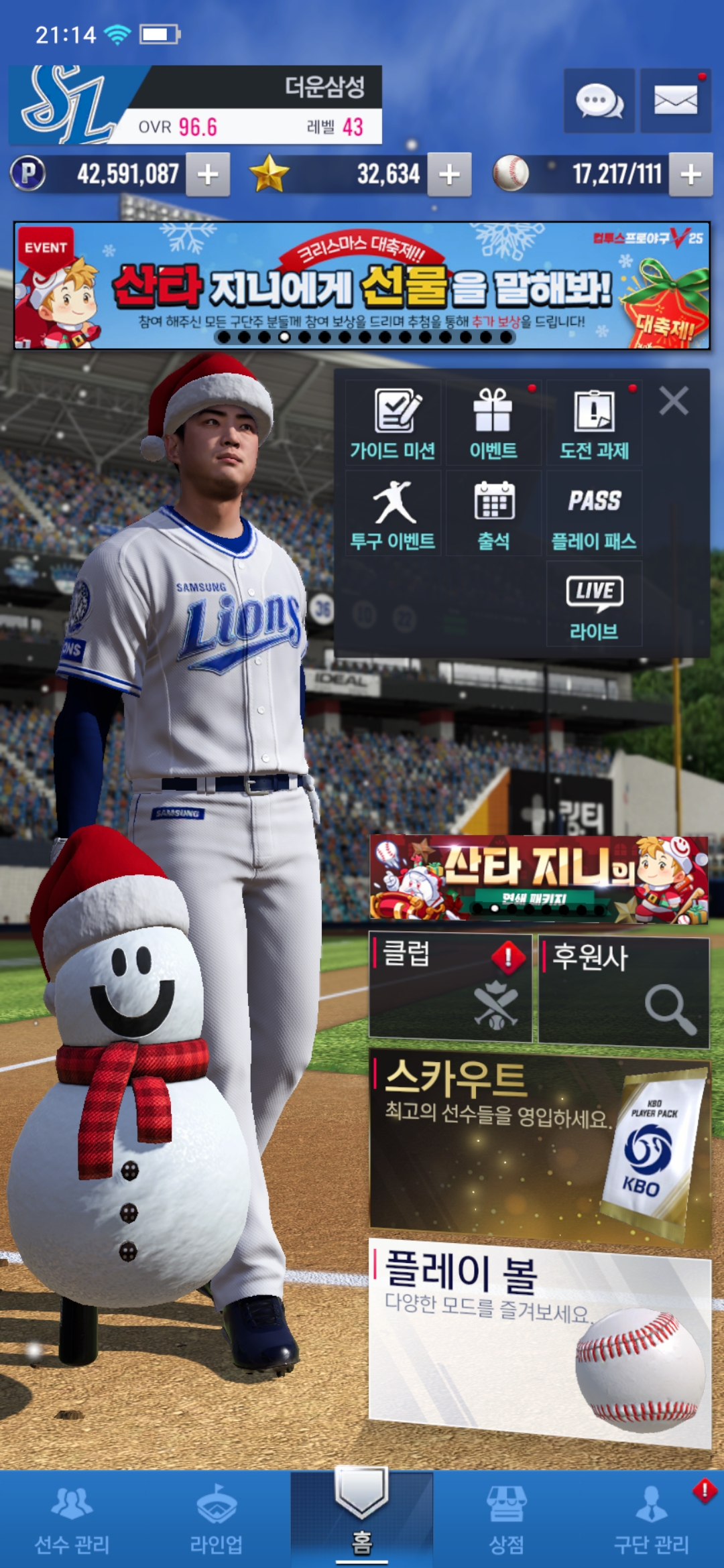Close the quick menu panel
The height and width of the screenshot is (1568, 724).
pos(674,401)
